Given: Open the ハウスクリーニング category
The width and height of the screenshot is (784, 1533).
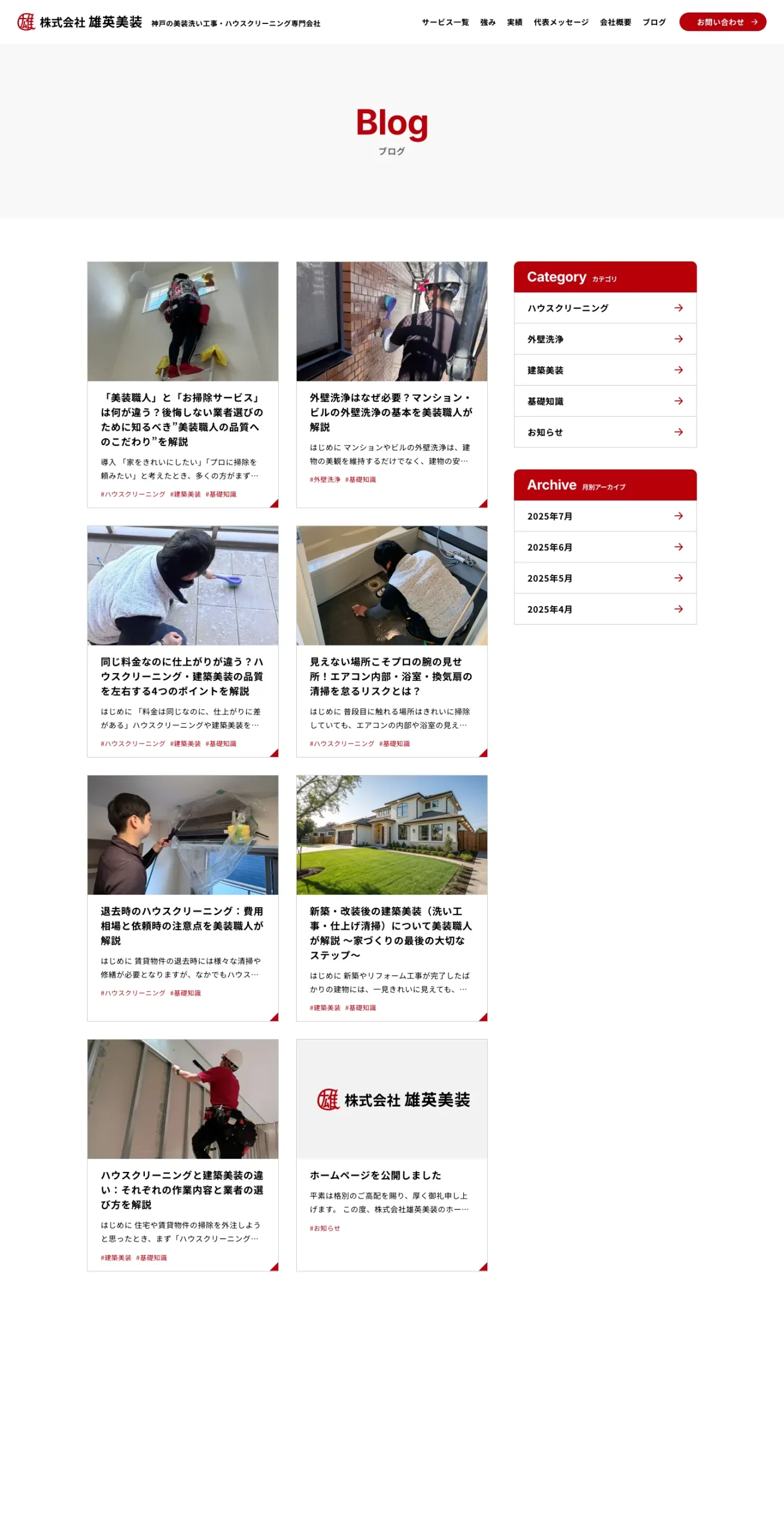Looking at the screenshot, I should coord(604,308).
